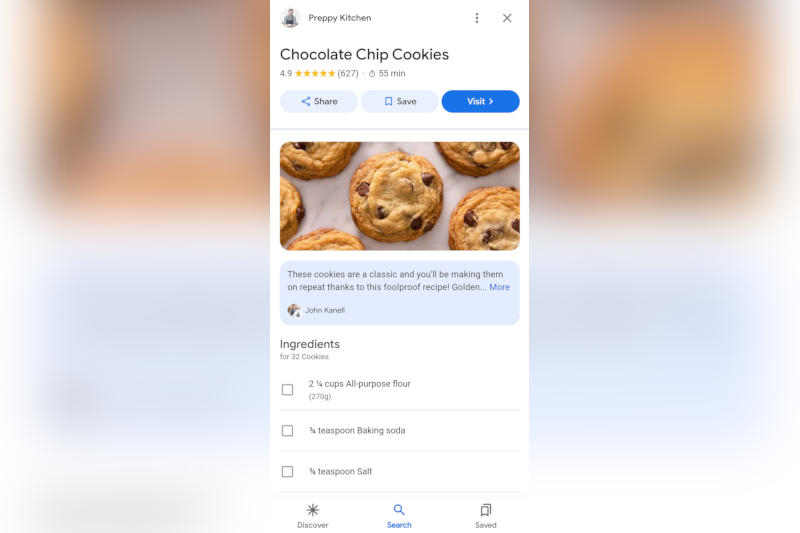Go to the Search tab
800x533 pixels.
tap(399, 515)
